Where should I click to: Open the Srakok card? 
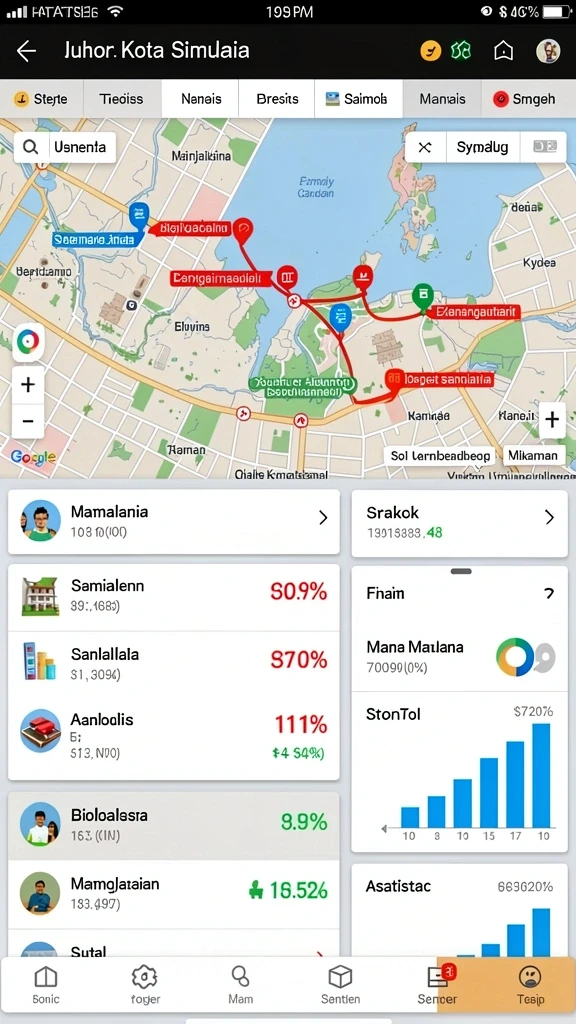(x=460, y=523)
